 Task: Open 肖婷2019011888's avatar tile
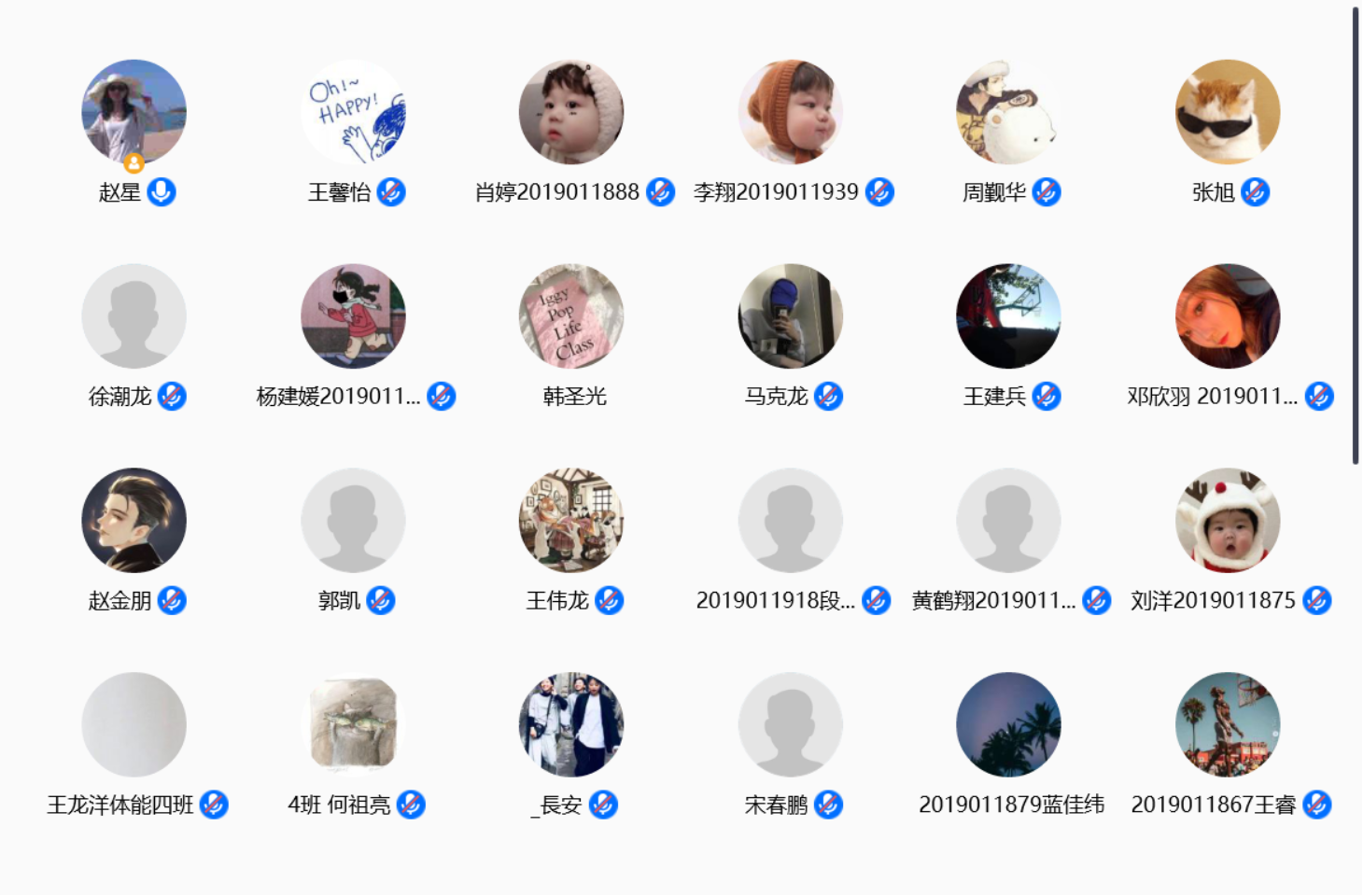click(571, 112)
